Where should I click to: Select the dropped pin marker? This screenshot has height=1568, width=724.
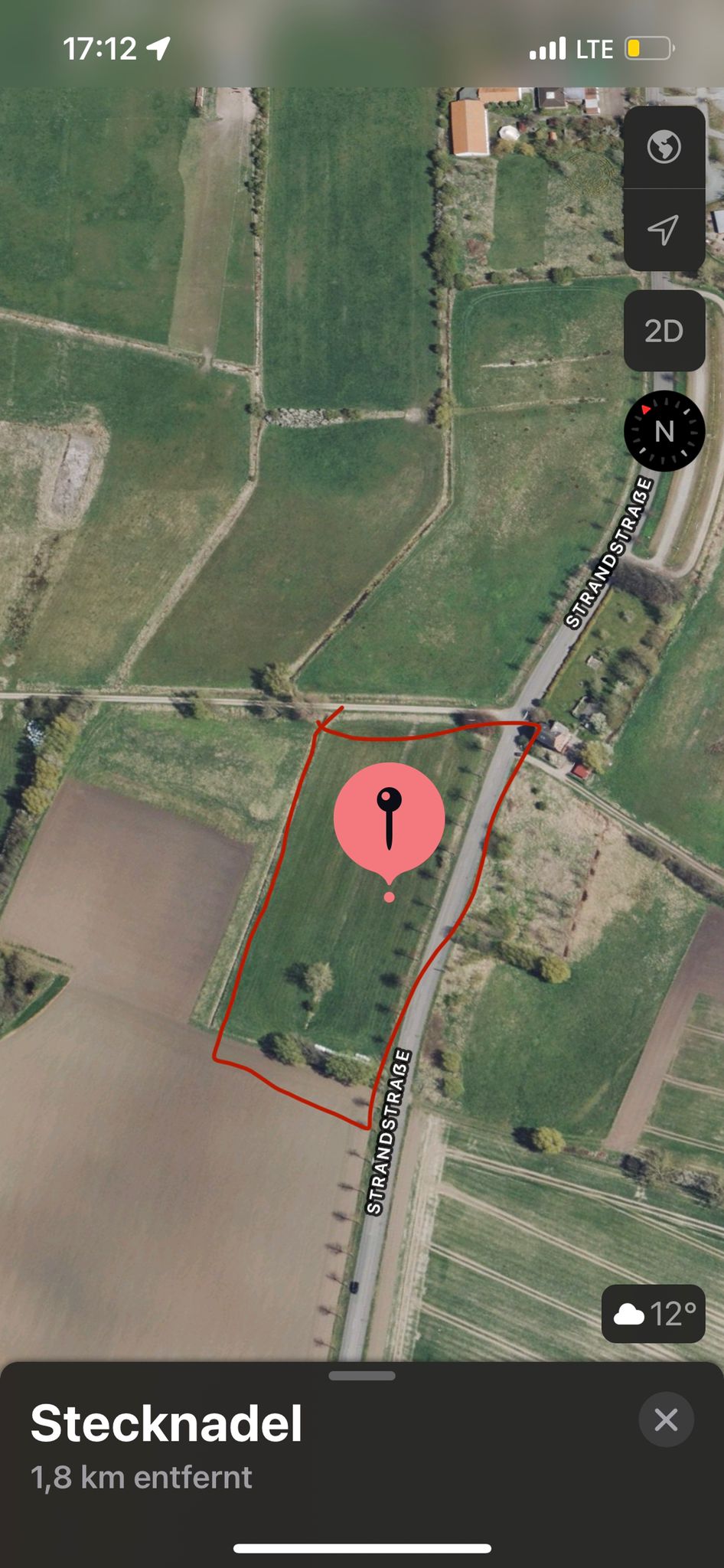pyautogui.click(x=389, y=819)
